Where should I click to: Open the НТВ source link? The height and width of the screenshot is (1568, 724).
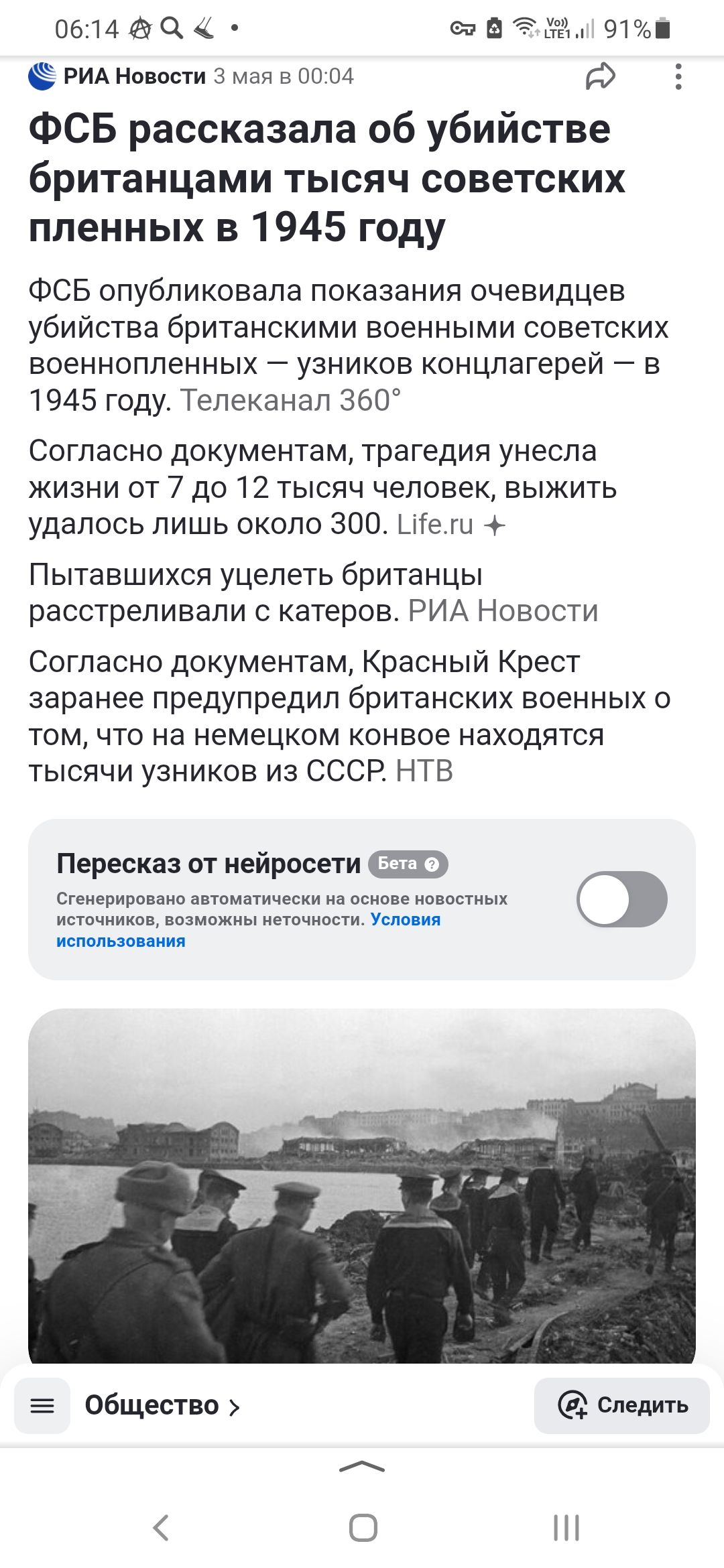pyautogui.click(x=424, y=771)
